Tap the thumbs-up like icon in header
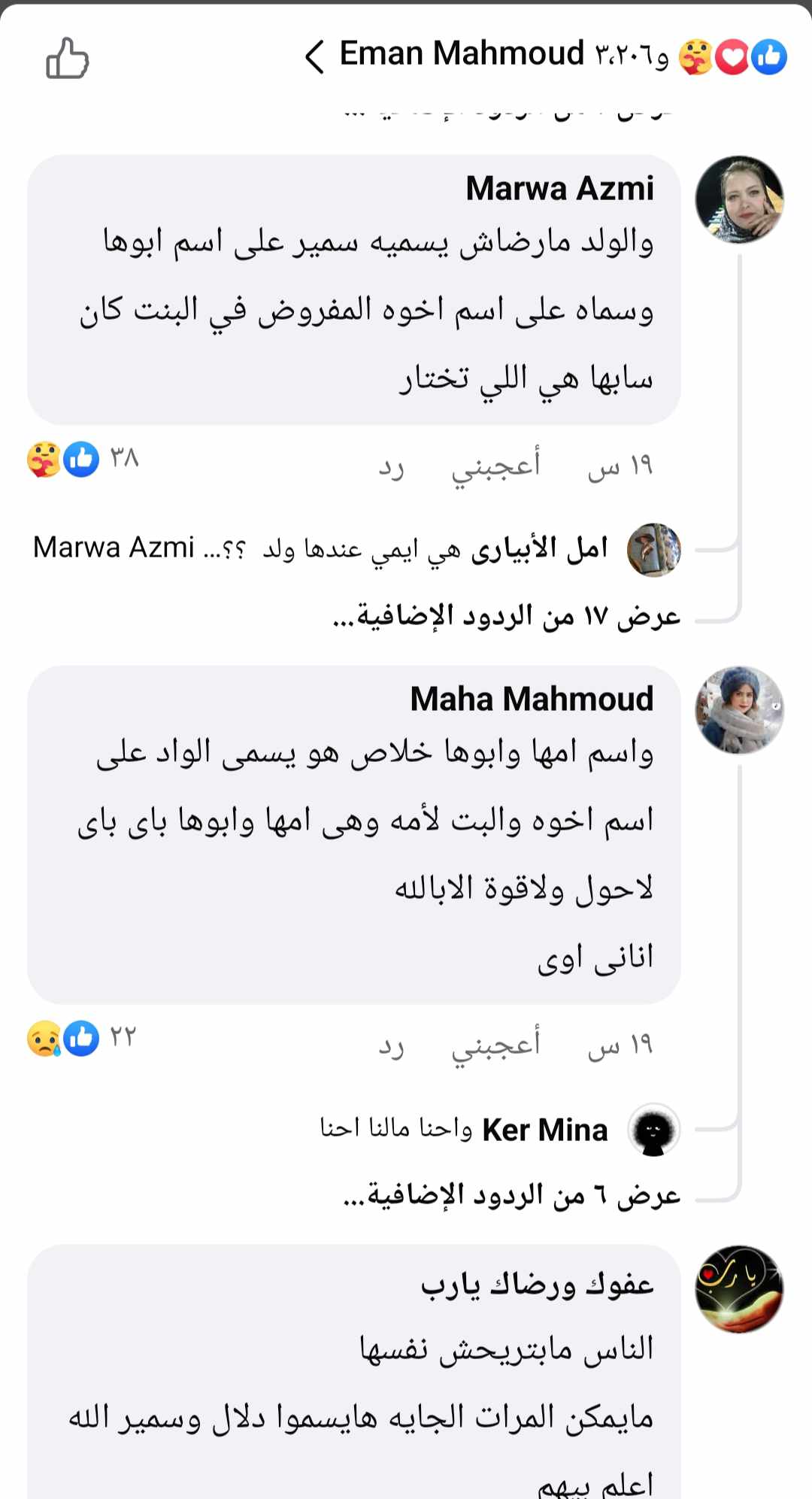Screen dimensions: 812x1499 [68, 58]
